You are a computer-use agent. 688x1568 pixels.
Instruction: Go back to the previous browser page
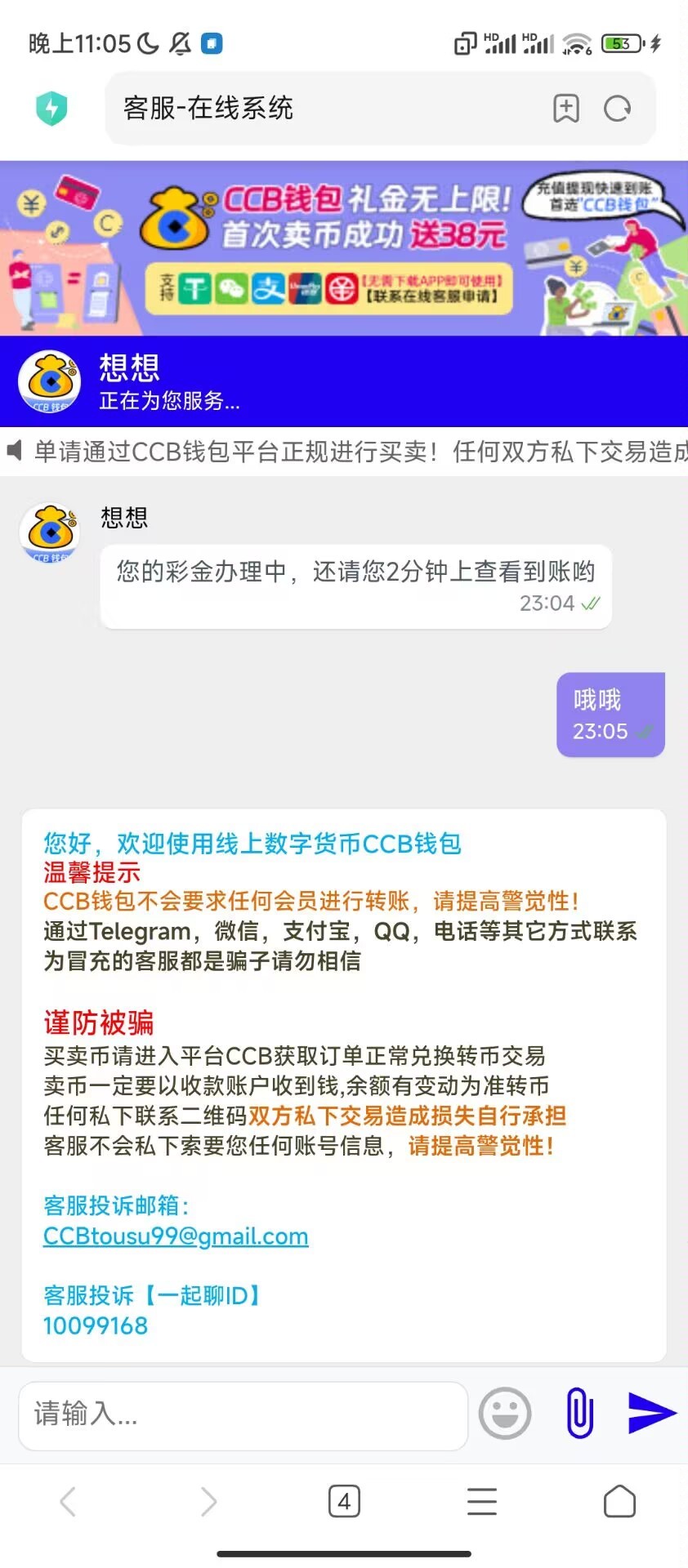(69, 1501)
